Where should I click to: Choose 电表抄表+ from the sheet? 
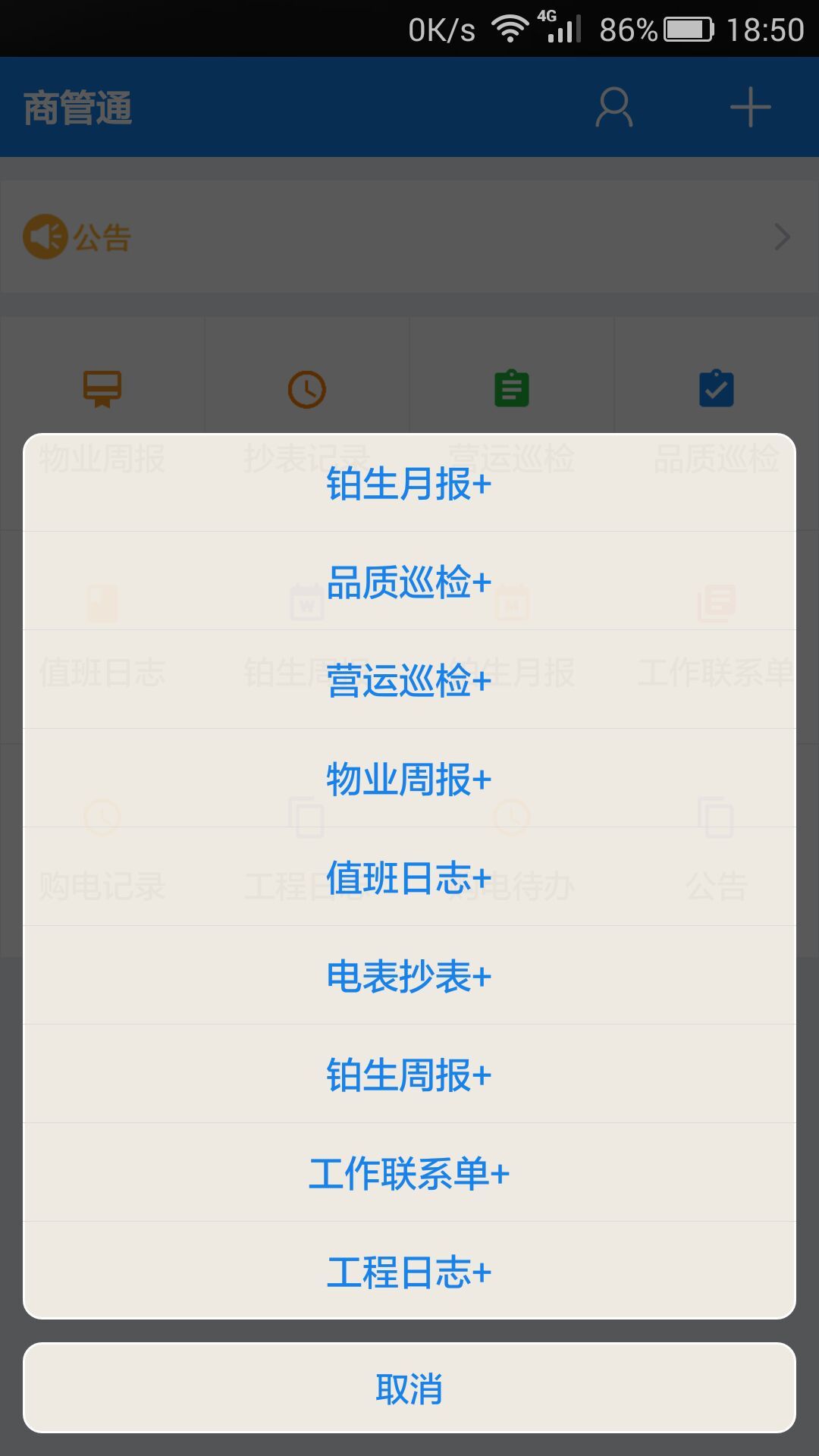(409, 976)
